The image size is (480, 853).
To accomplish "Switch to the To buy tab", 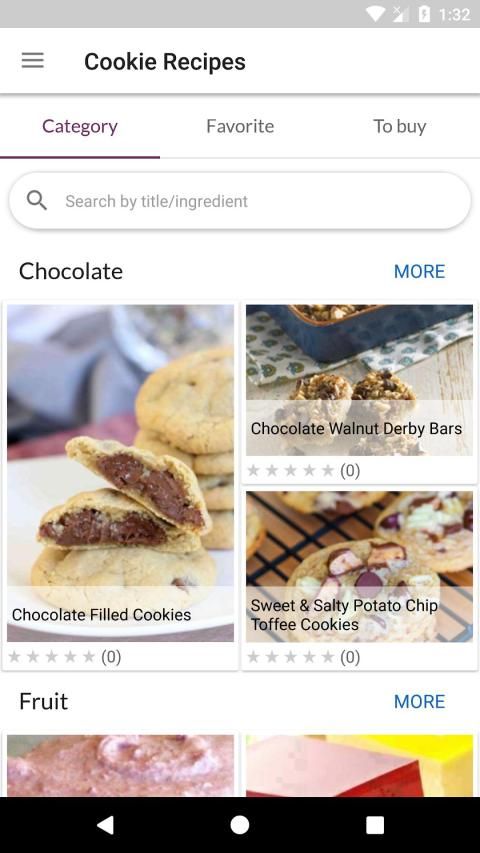I will [399, 126].
